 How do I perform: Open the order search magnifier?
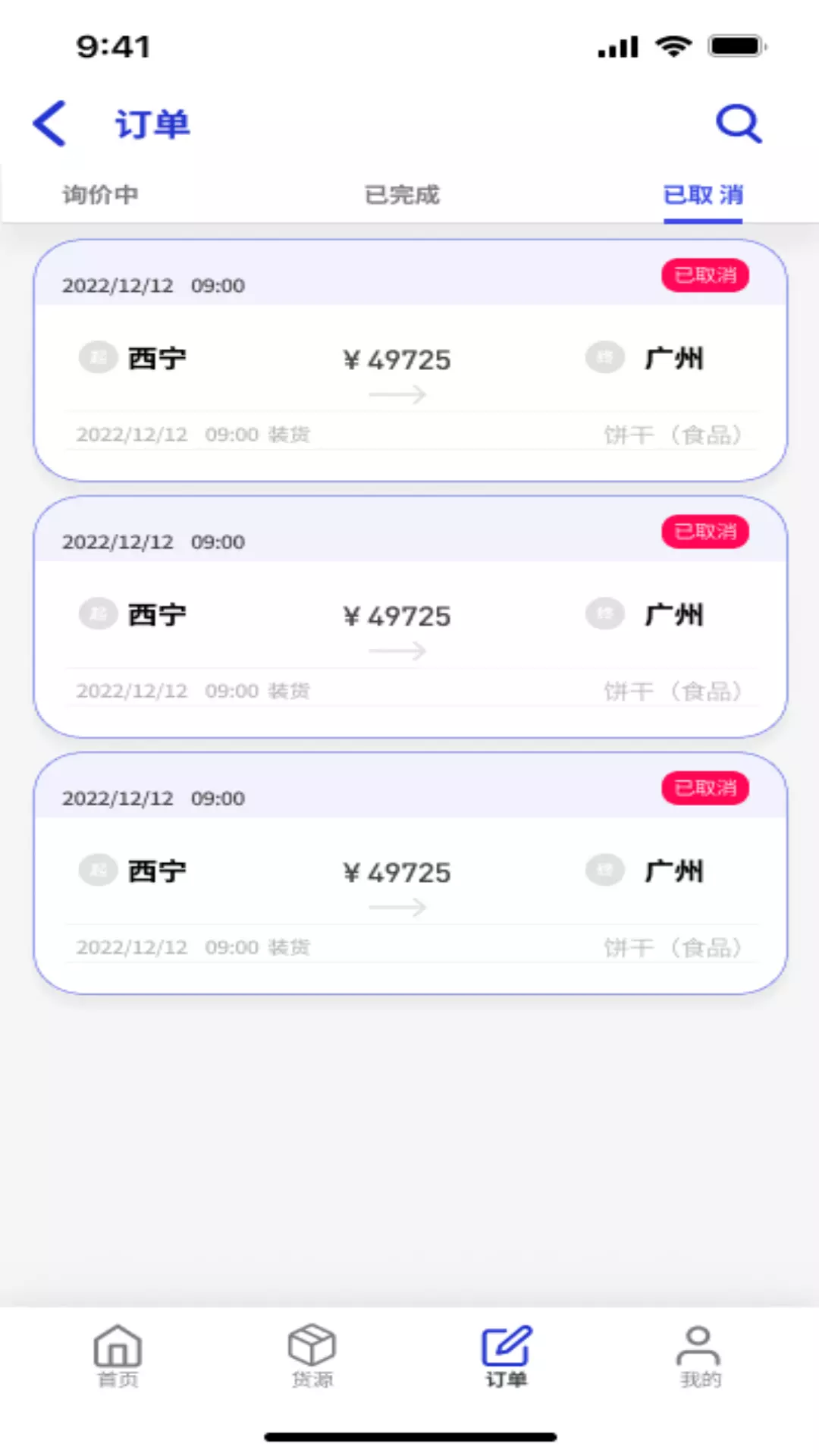pyautogui.click(x=739, y=124)
